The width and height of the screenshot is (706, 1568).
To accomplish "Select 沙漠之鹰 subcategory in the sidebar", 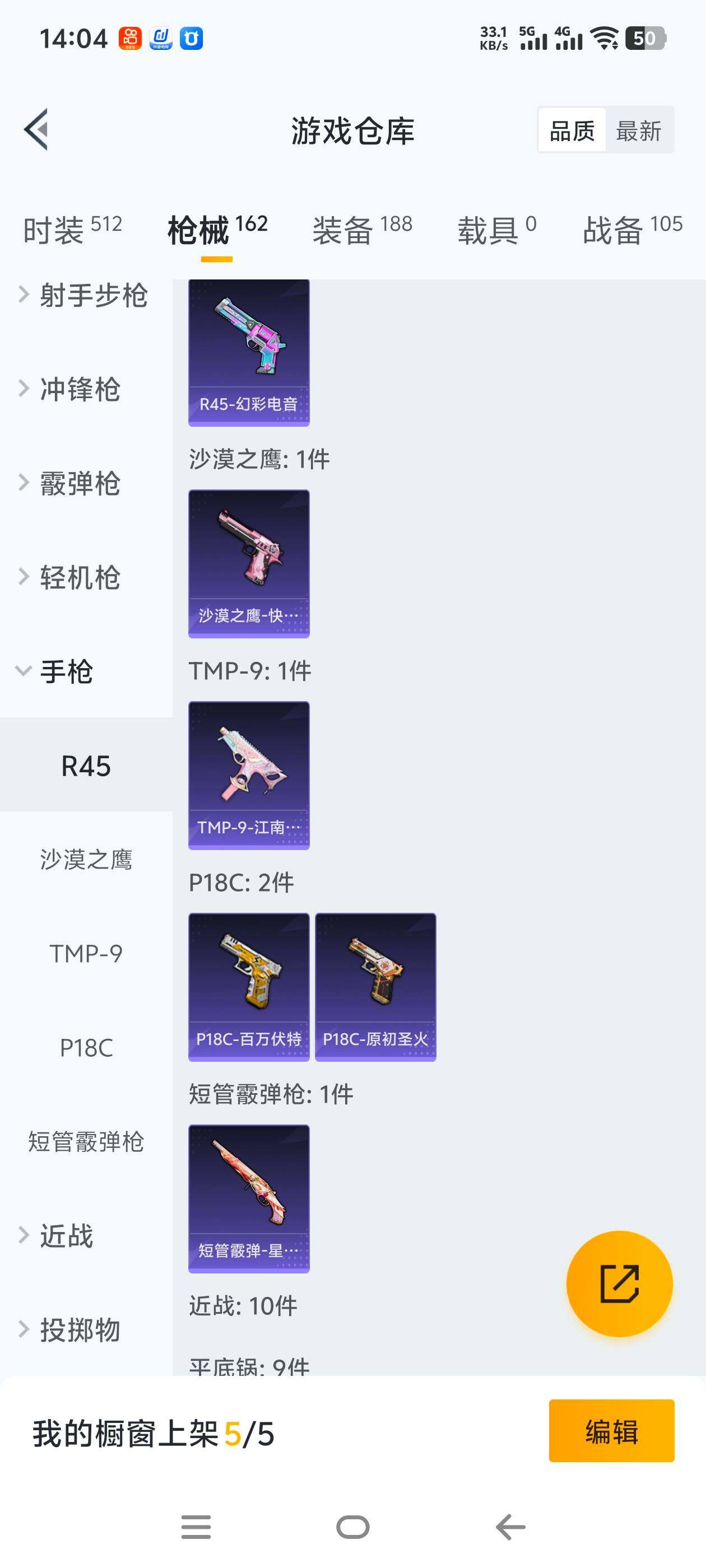I will (x=87, y=860).
